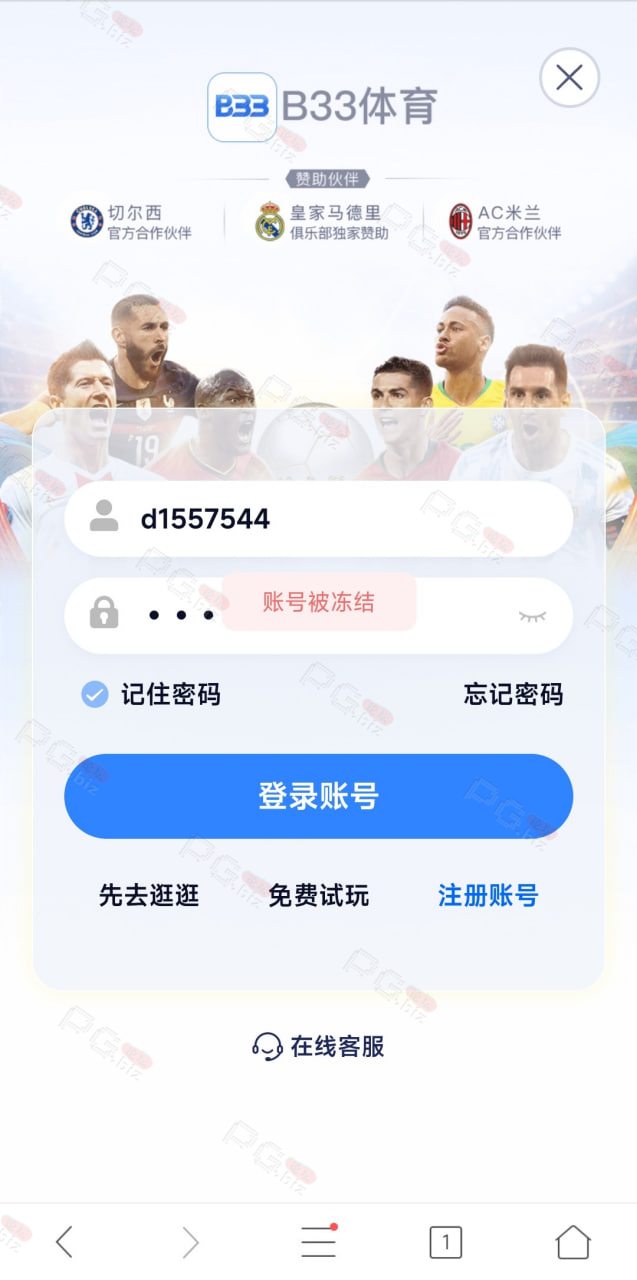Tap the 登录账号 button
The image size is (637, 1280).
coord(318,796)
